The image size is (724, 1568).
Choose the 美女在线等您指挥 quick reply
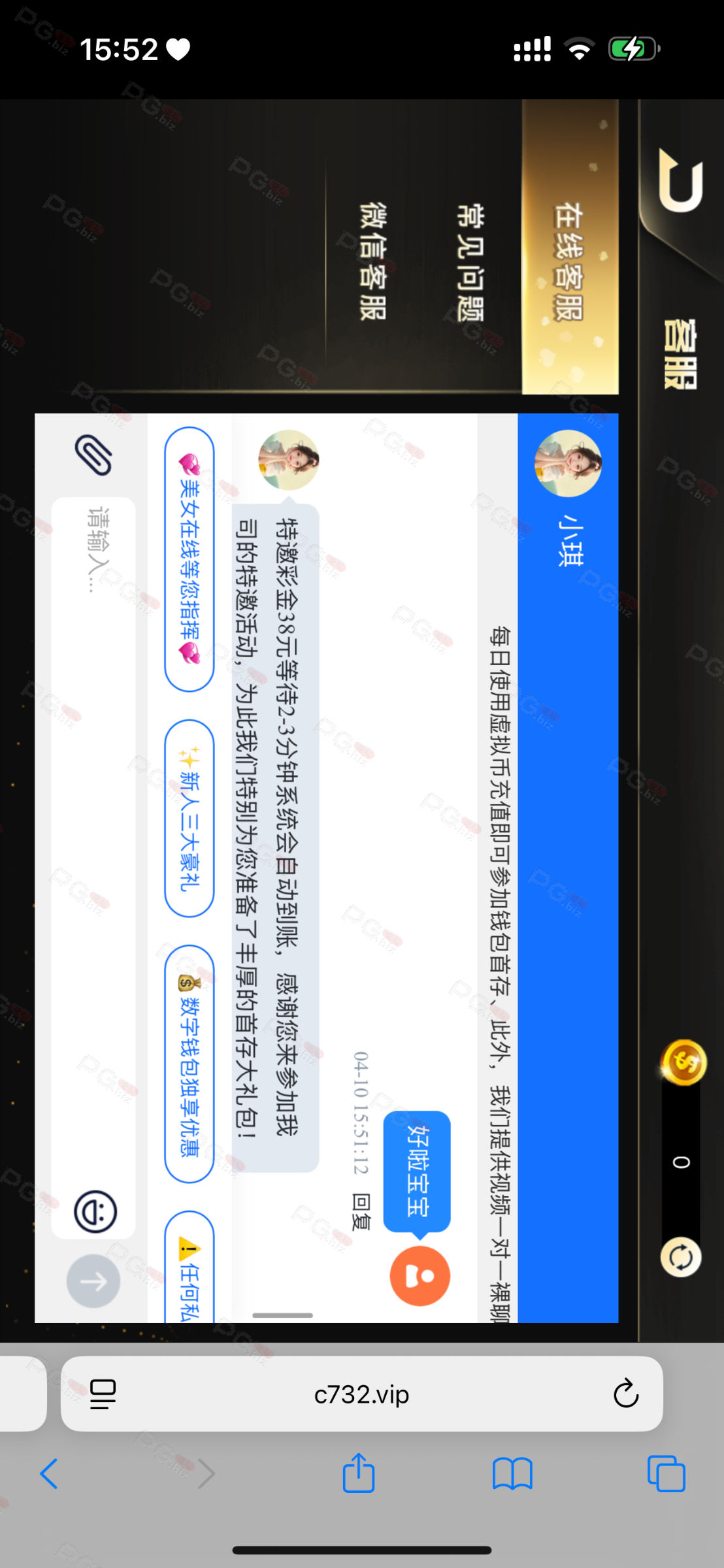189,559
